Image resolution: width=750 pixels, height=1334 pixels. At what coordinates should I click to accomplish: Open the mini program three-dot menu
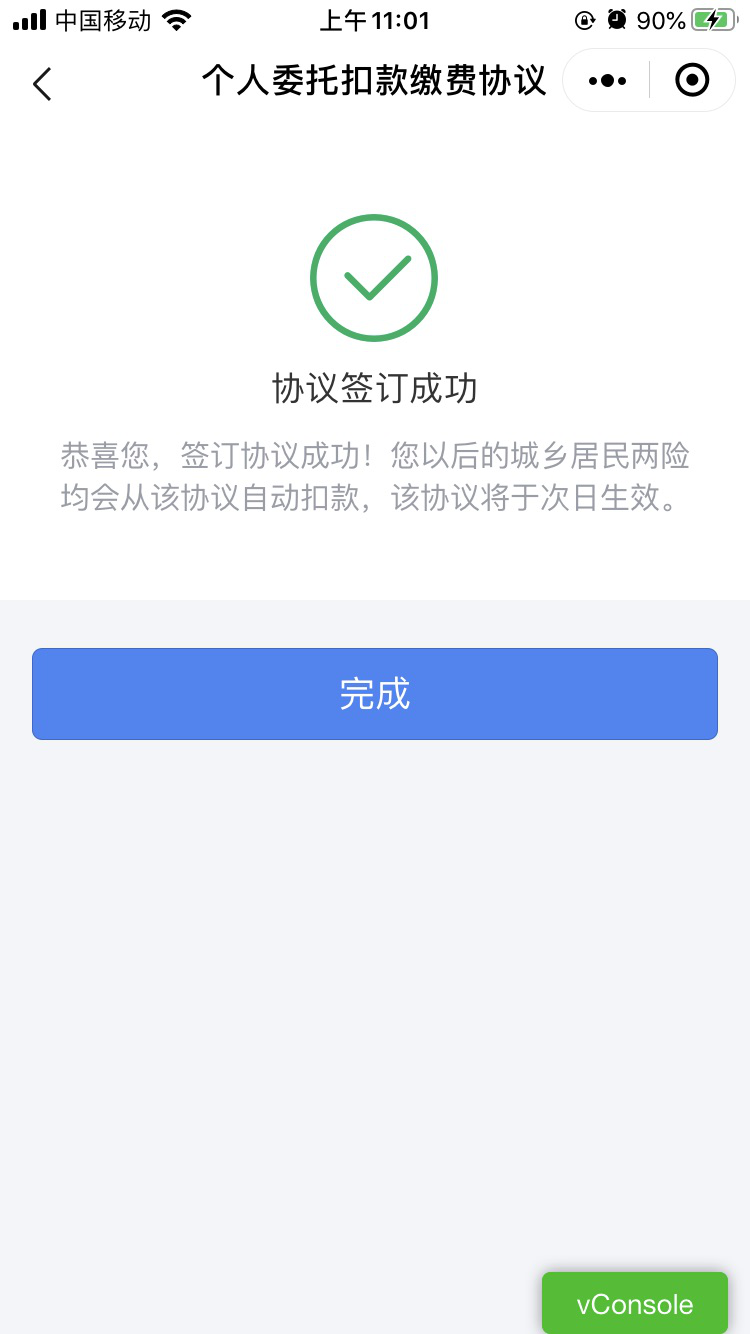tap(607, 80)
